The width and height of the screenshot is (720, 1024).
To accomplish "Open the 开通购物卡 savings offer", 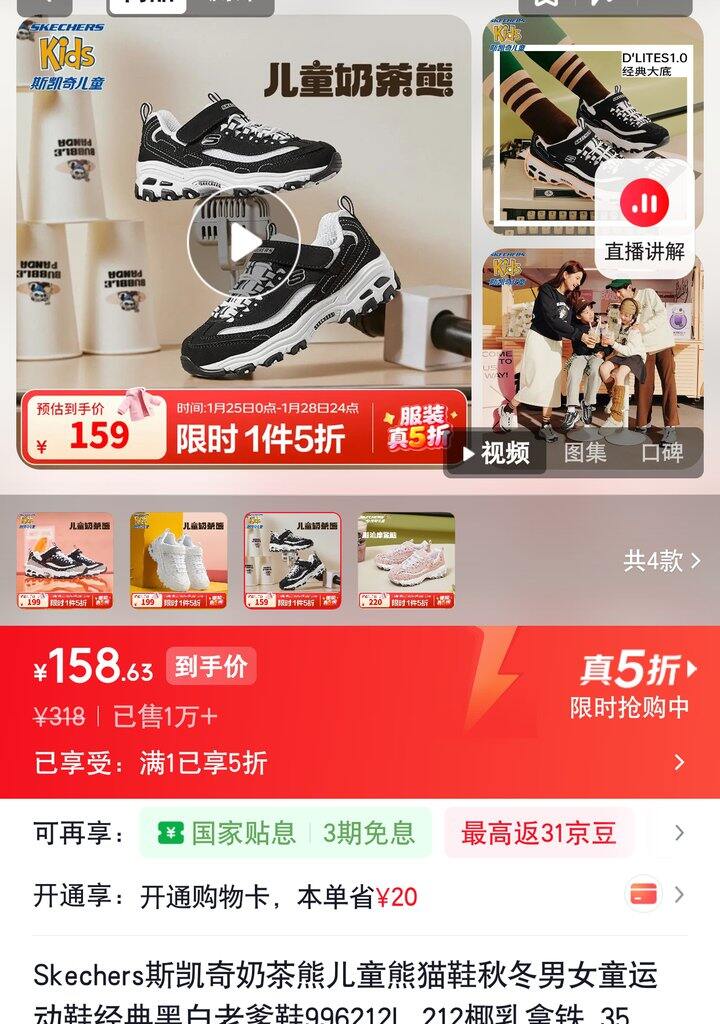I will point(360,896).
